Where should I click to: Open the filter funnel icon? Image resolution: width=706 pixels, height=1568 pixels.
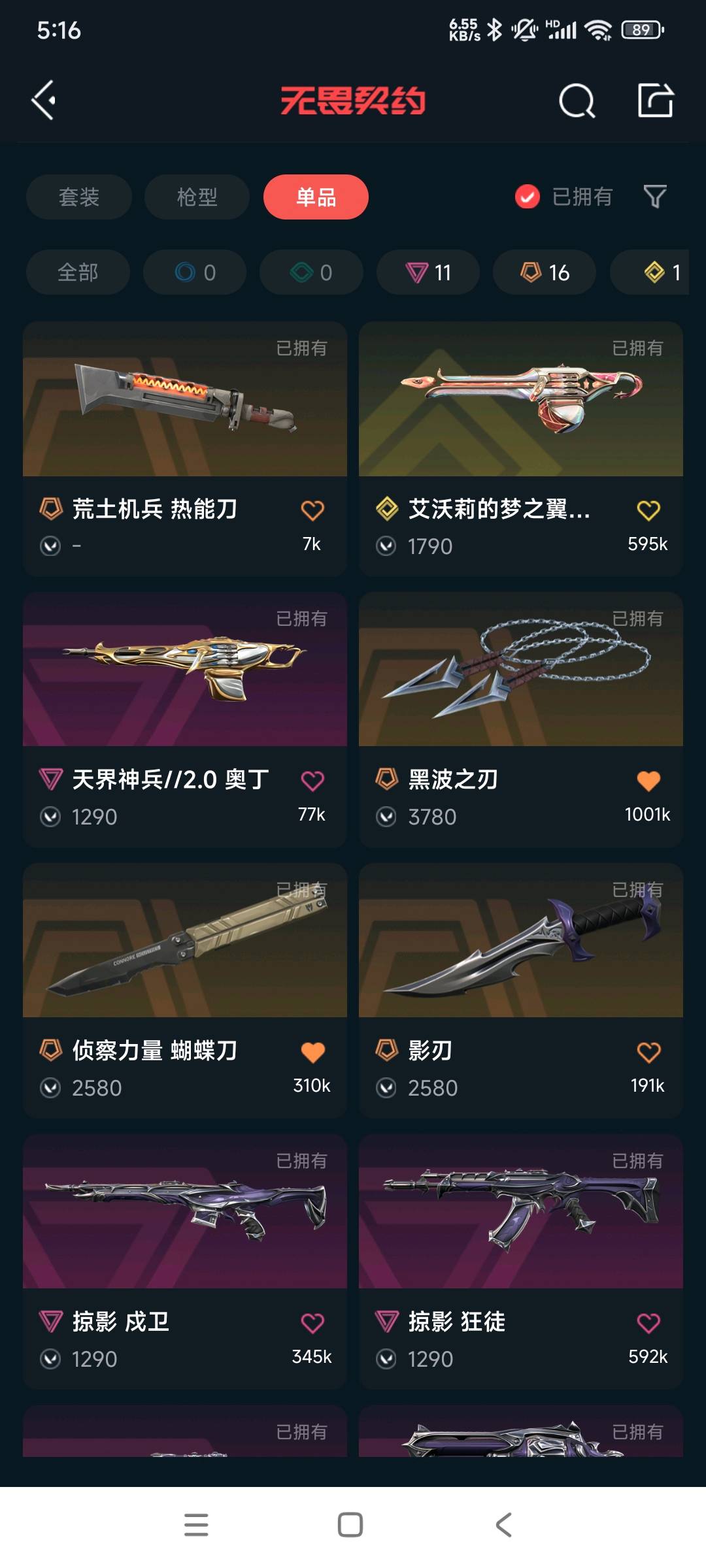coord(655,197)
